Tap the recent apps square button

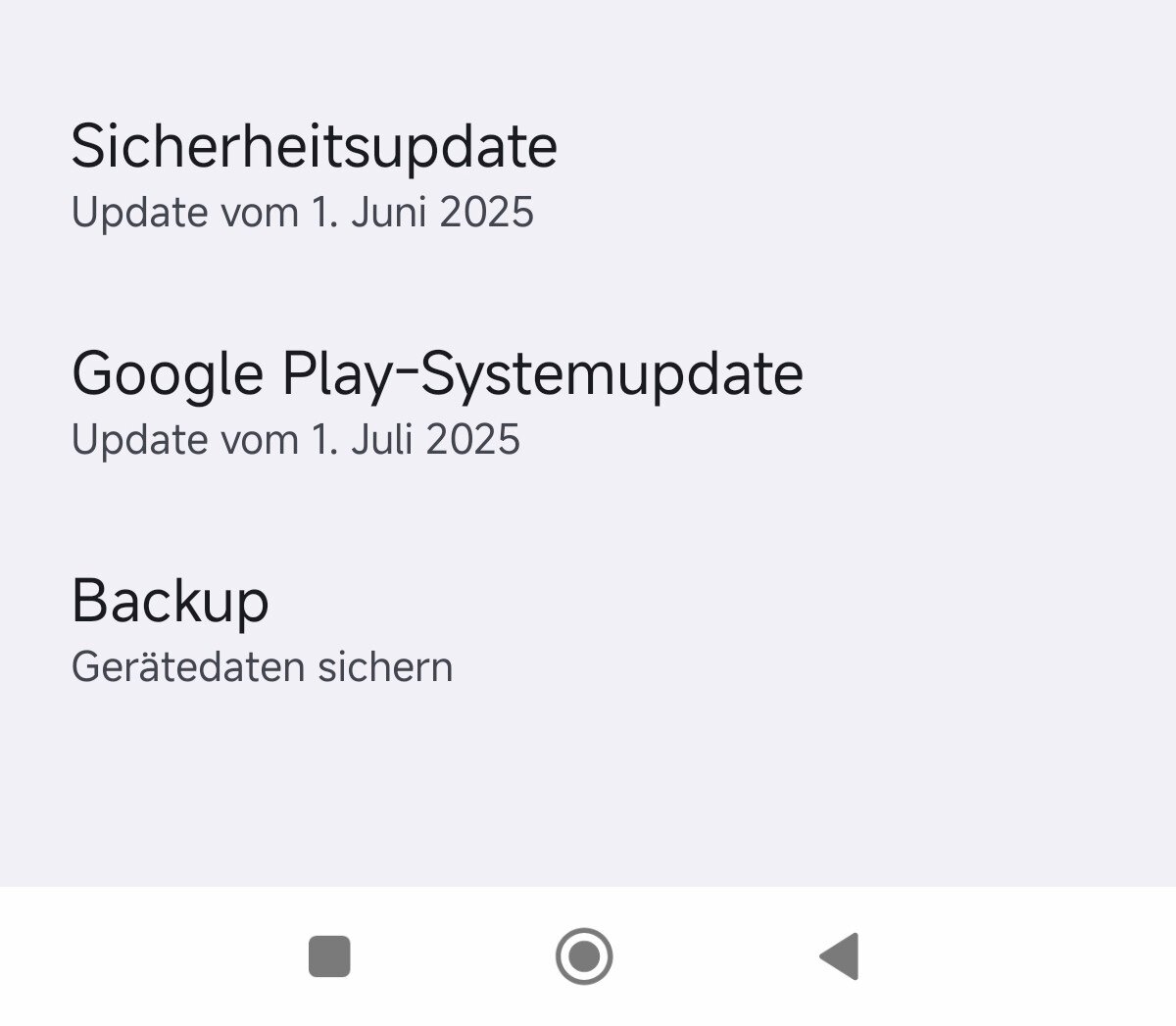(329, 956)
